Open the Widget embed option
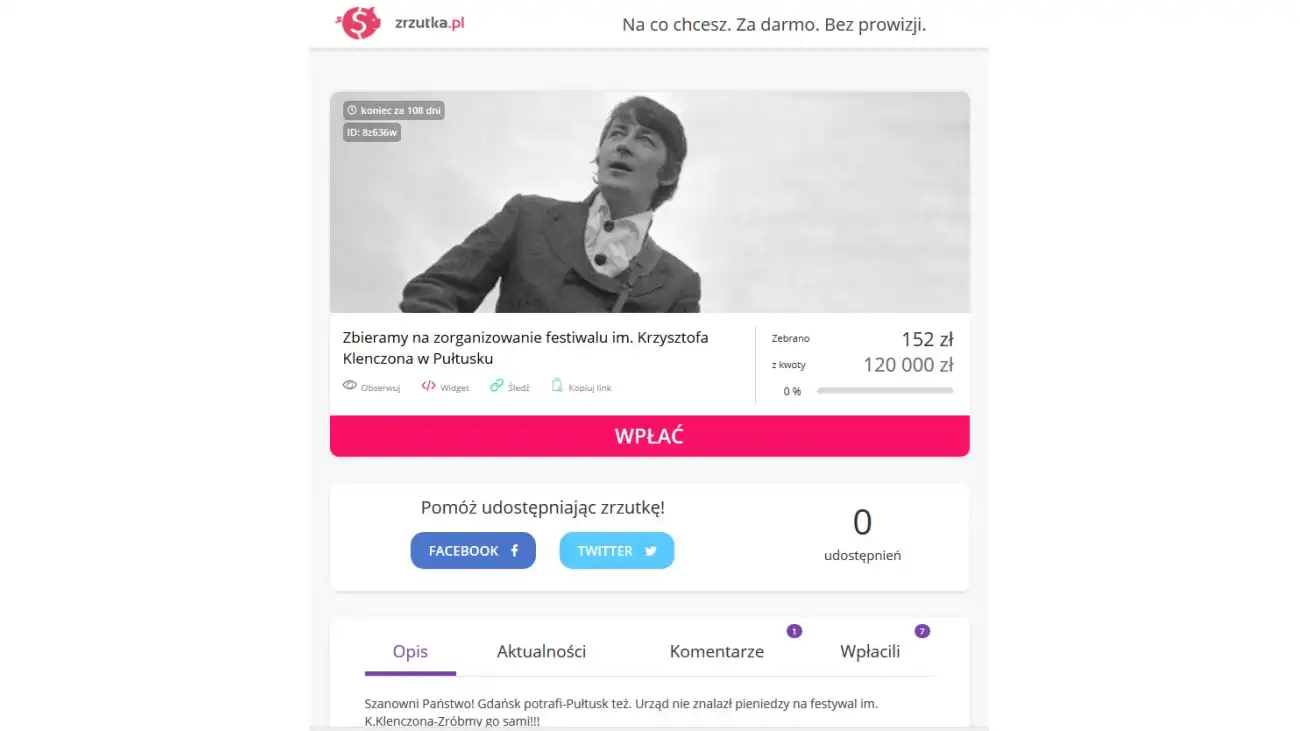Screen dimensions: 1300x731 pyautogui.click(x=445, y=387)
